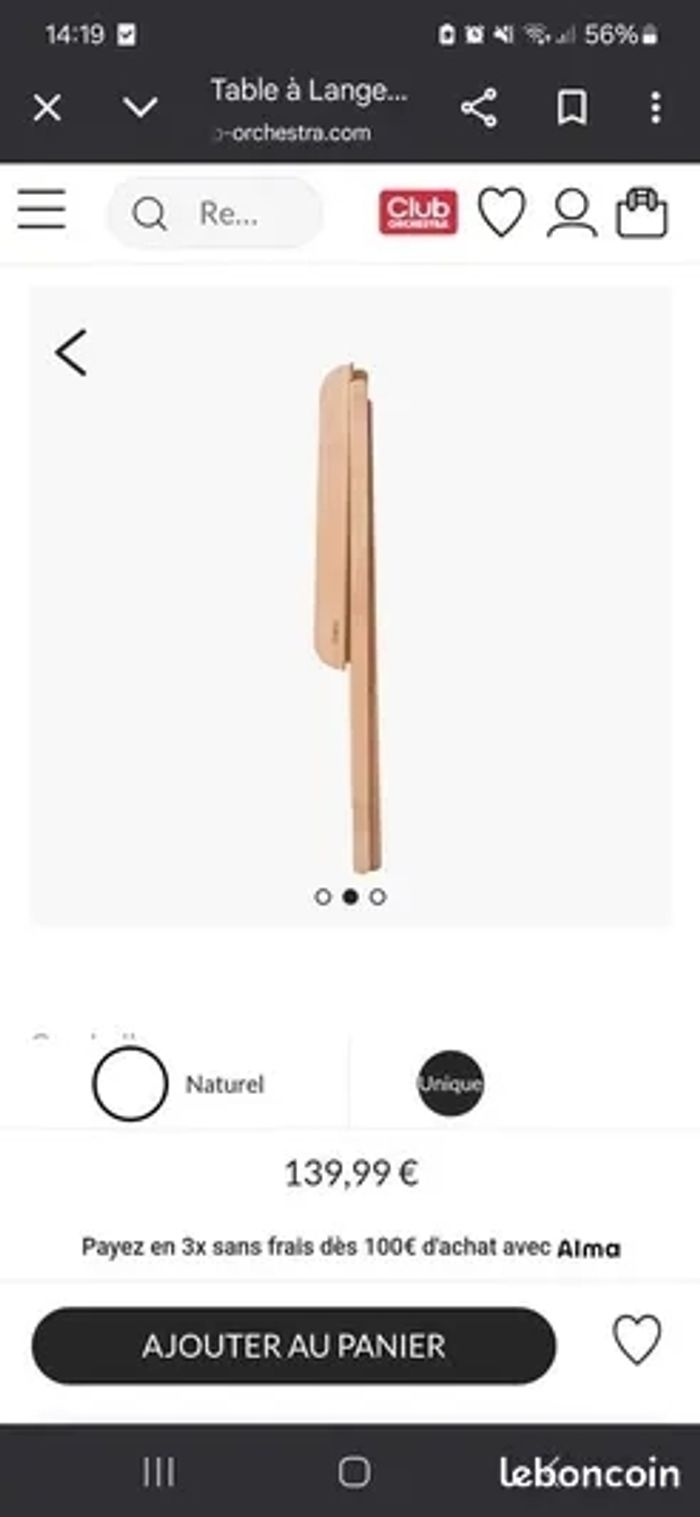Go to the previous product image

coord(71,353)
